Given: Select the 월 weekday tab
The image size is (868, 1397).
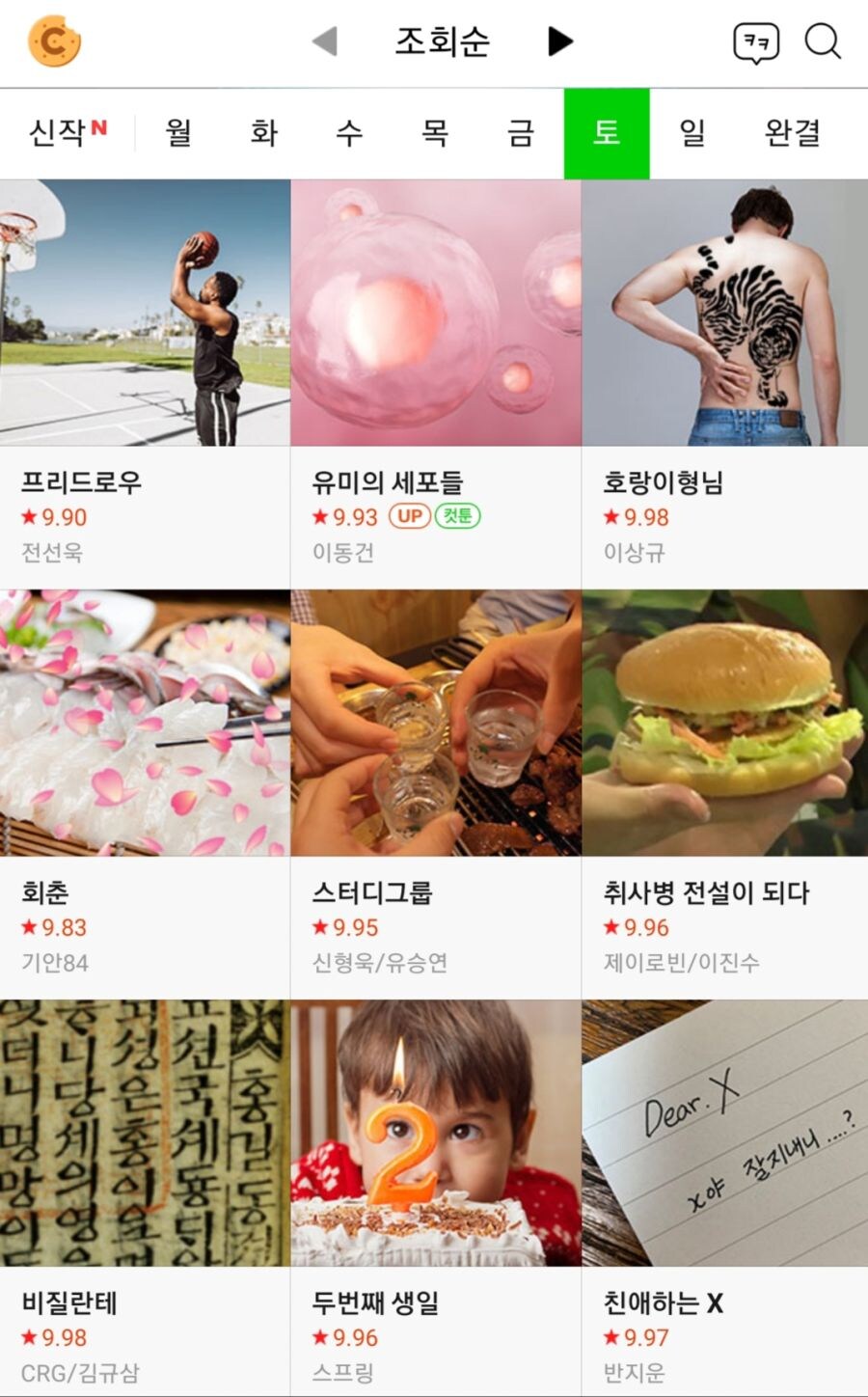Looking at the screenshot, I should point(178,132).
